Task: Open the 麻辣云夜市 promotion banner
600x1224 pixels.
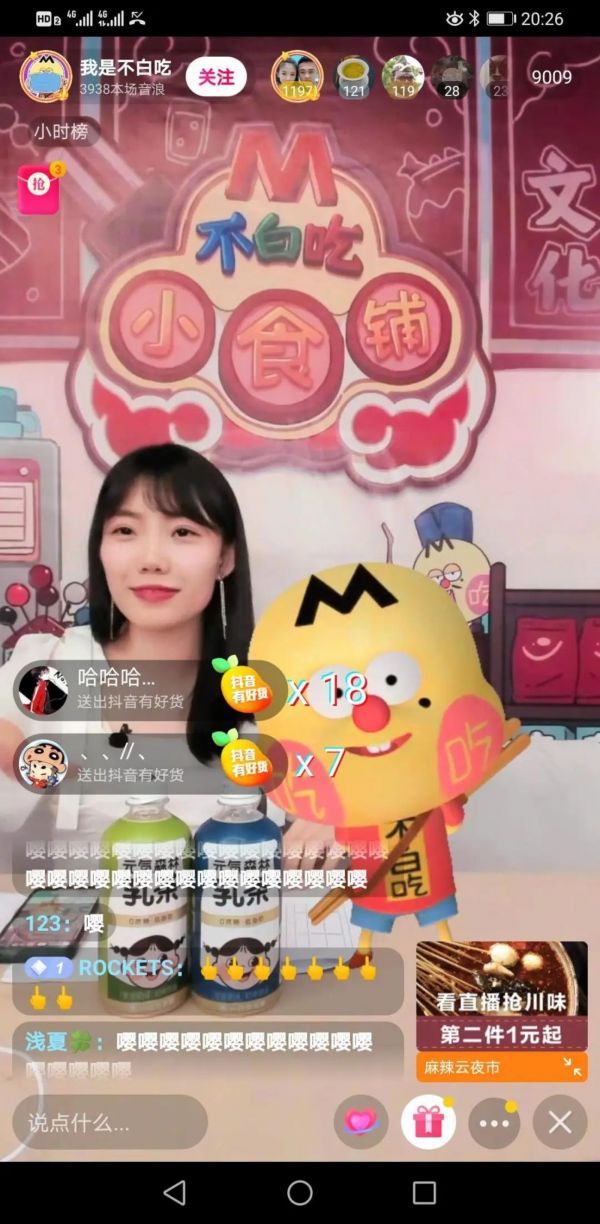Action: (x=502, y=1010)
